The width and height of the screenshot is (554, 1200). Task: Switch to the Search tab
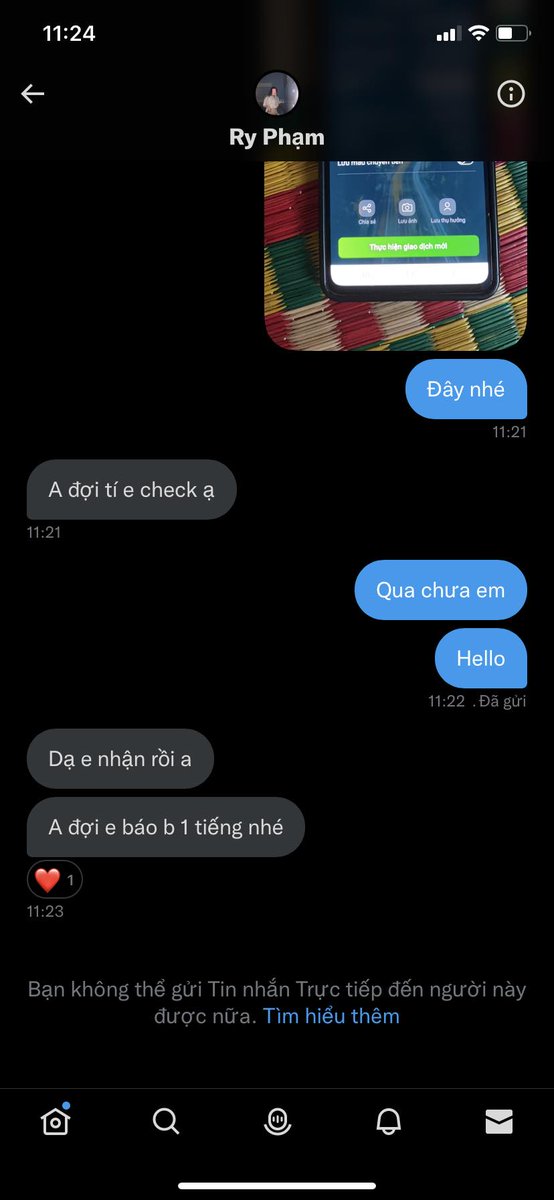click(166, 1122)
